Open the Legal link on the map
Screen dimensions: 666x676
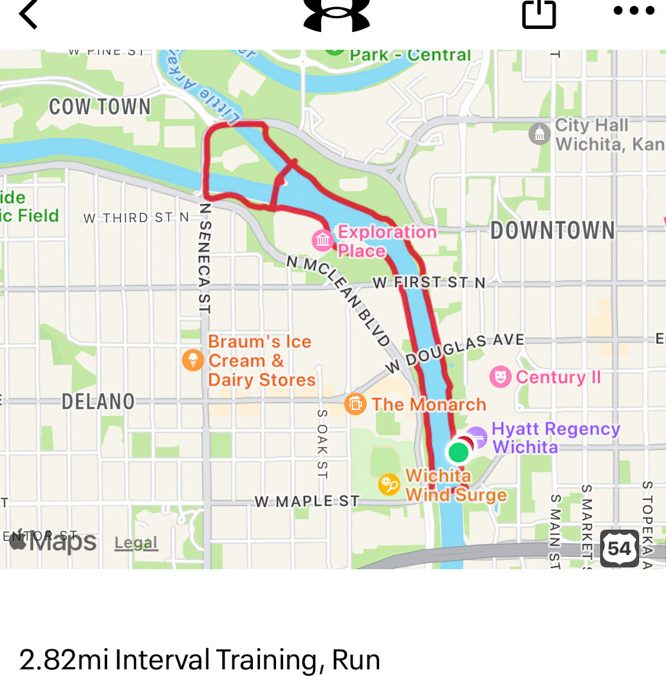[x=135, y=543]
